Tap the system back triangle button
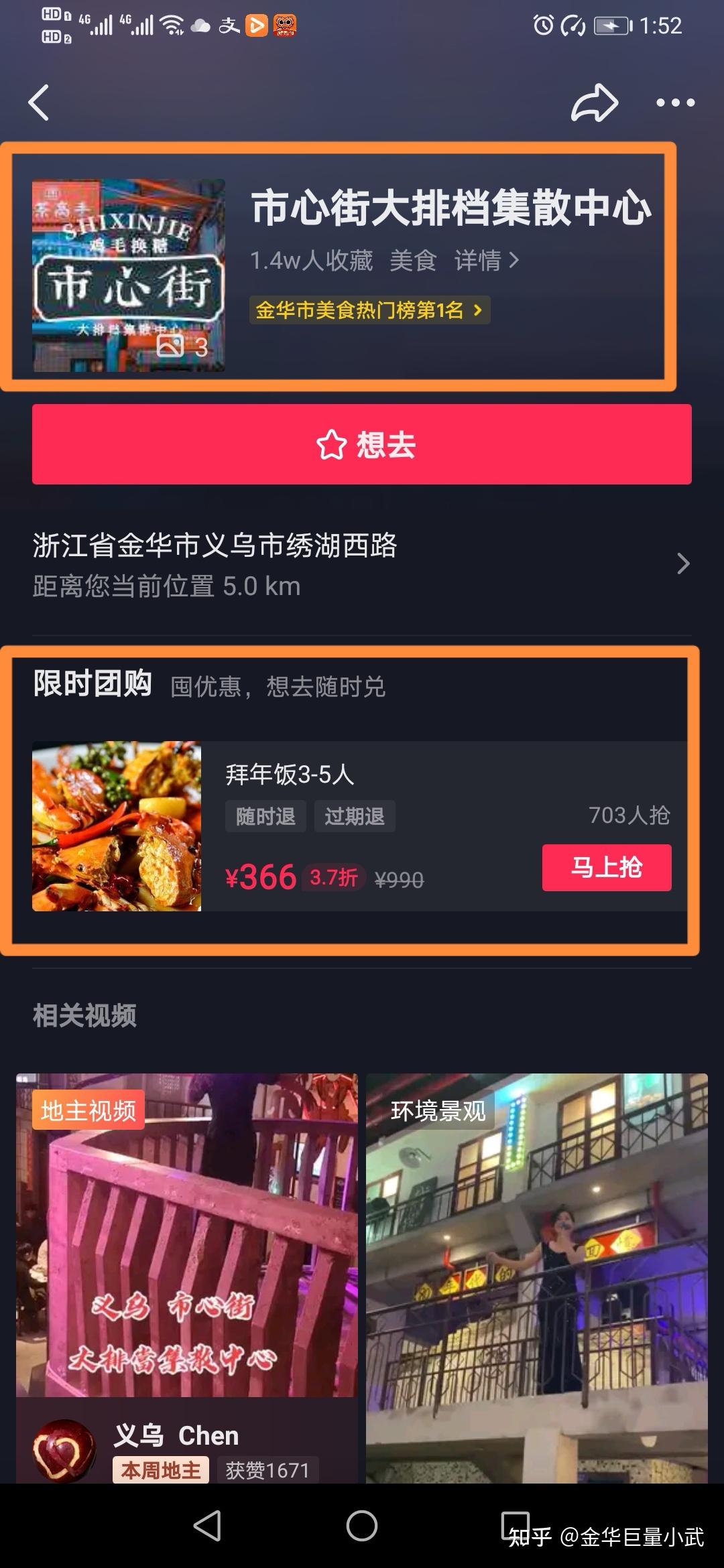724x1568 pixels. [207, 1526]
